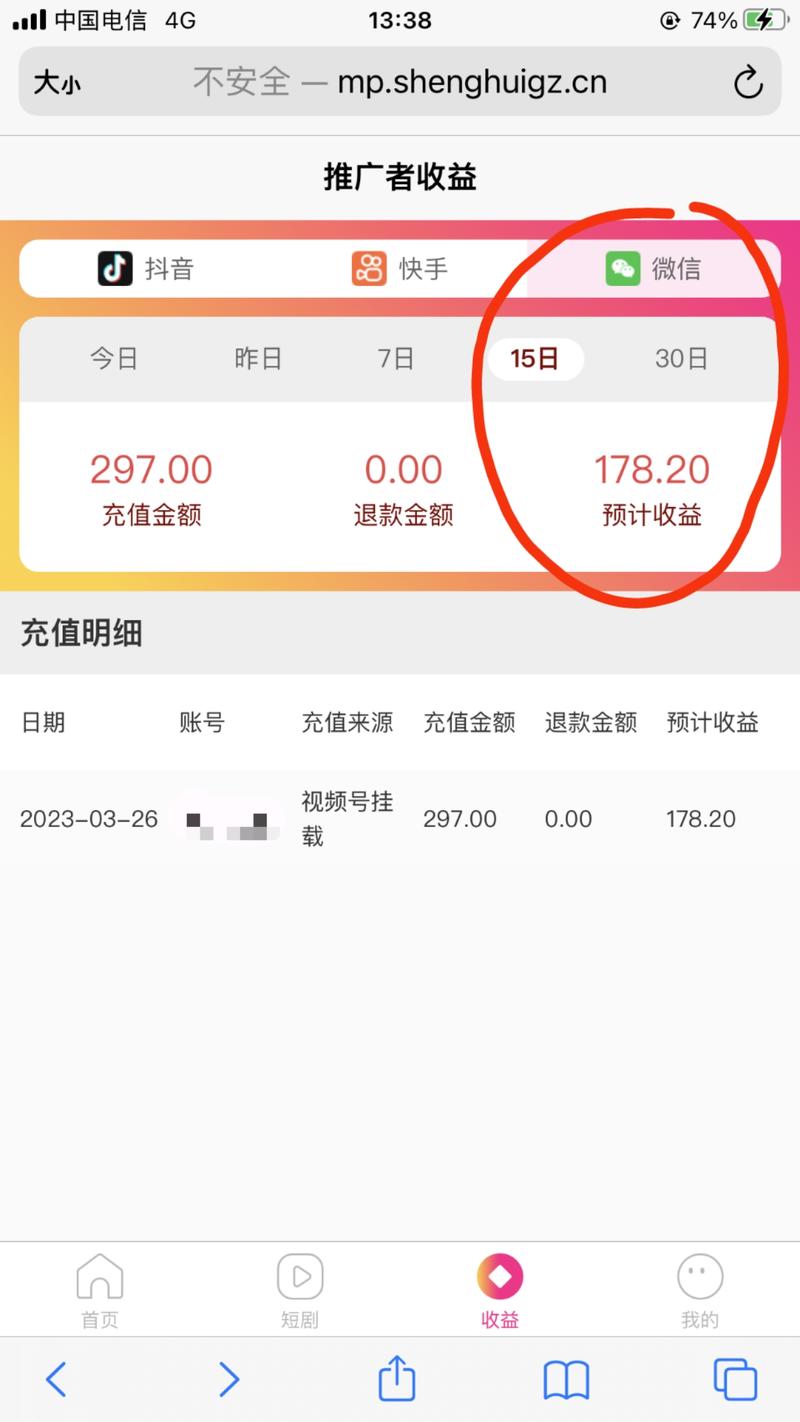The width and height of the screenshot is (800, 1422).
Task: Tap the Safari tabs overview icon
Action: 735,1380
